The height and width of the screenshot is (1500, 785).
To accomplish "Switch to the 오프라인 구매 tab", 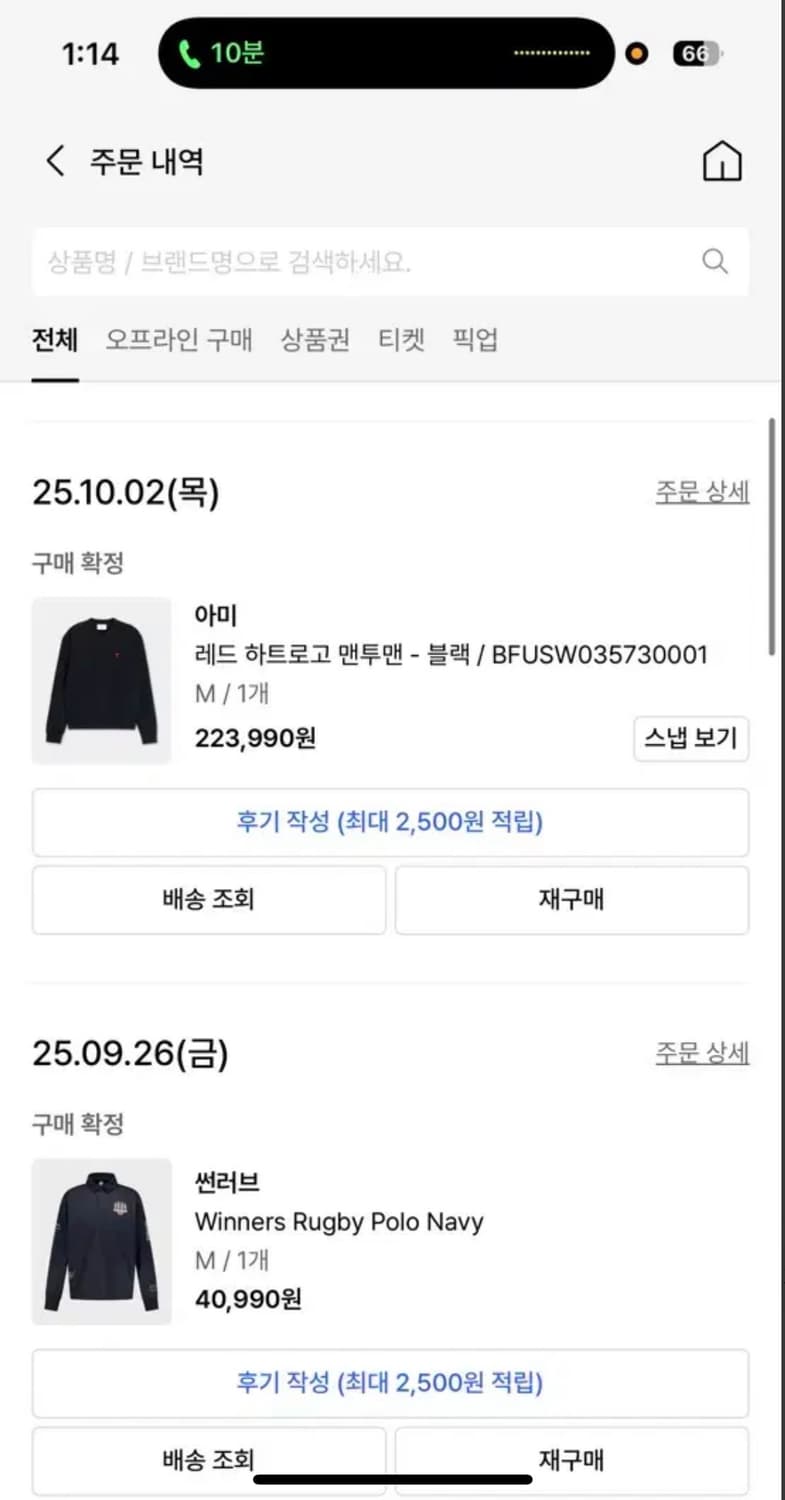I will [x=178, y=340].
